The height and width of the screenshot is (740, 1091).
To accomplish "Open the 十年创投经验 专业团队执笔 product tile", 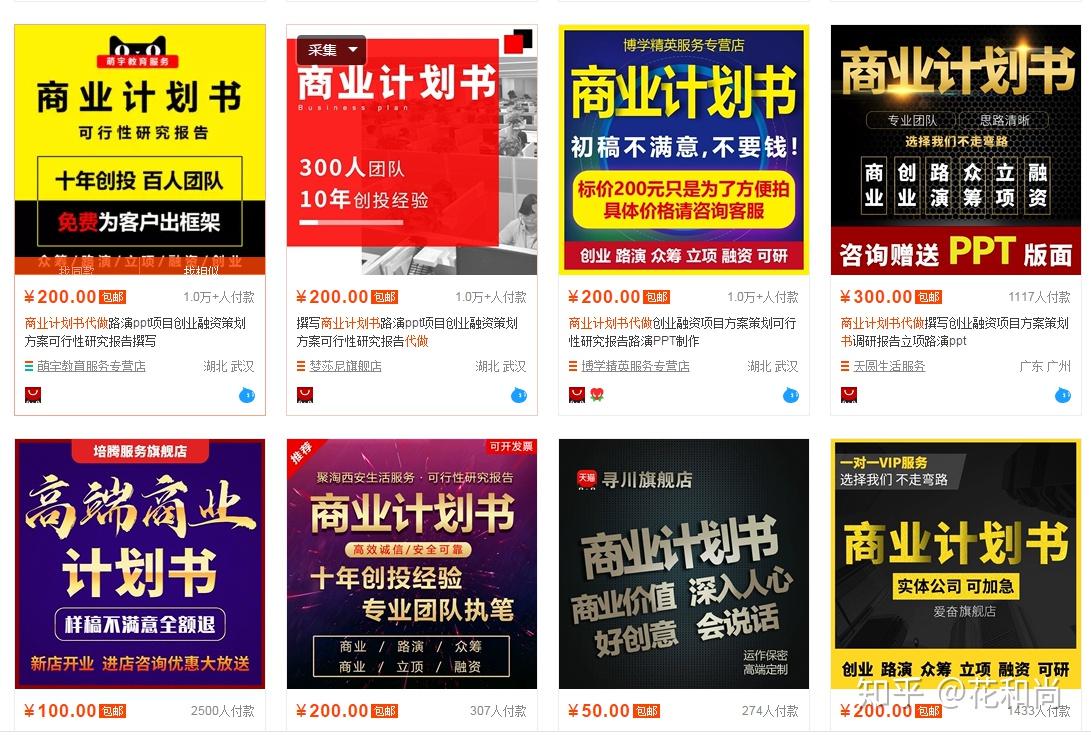I will (411, 563).
